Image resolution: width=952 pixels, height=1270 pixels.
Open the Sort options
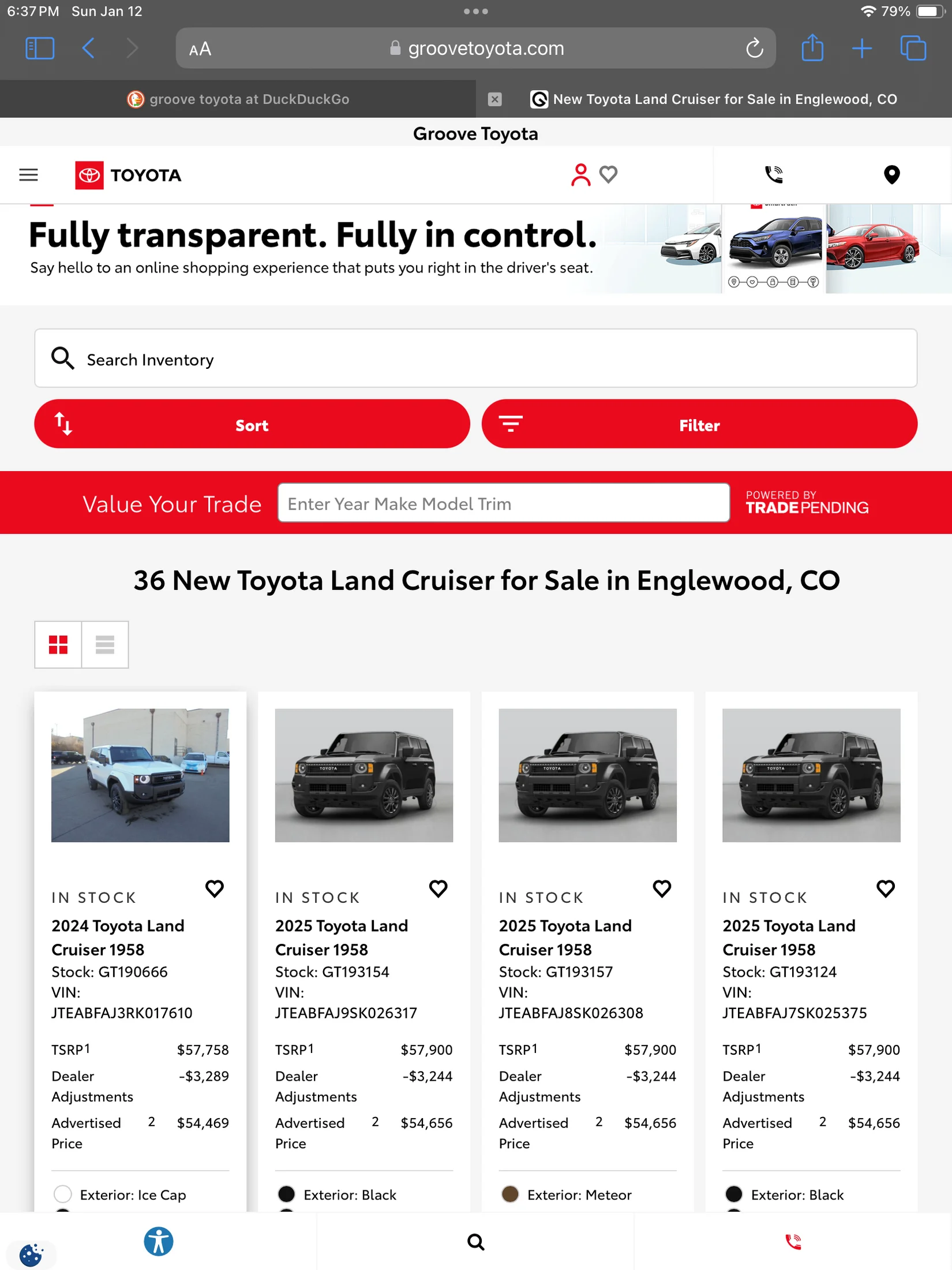(252, 424)
